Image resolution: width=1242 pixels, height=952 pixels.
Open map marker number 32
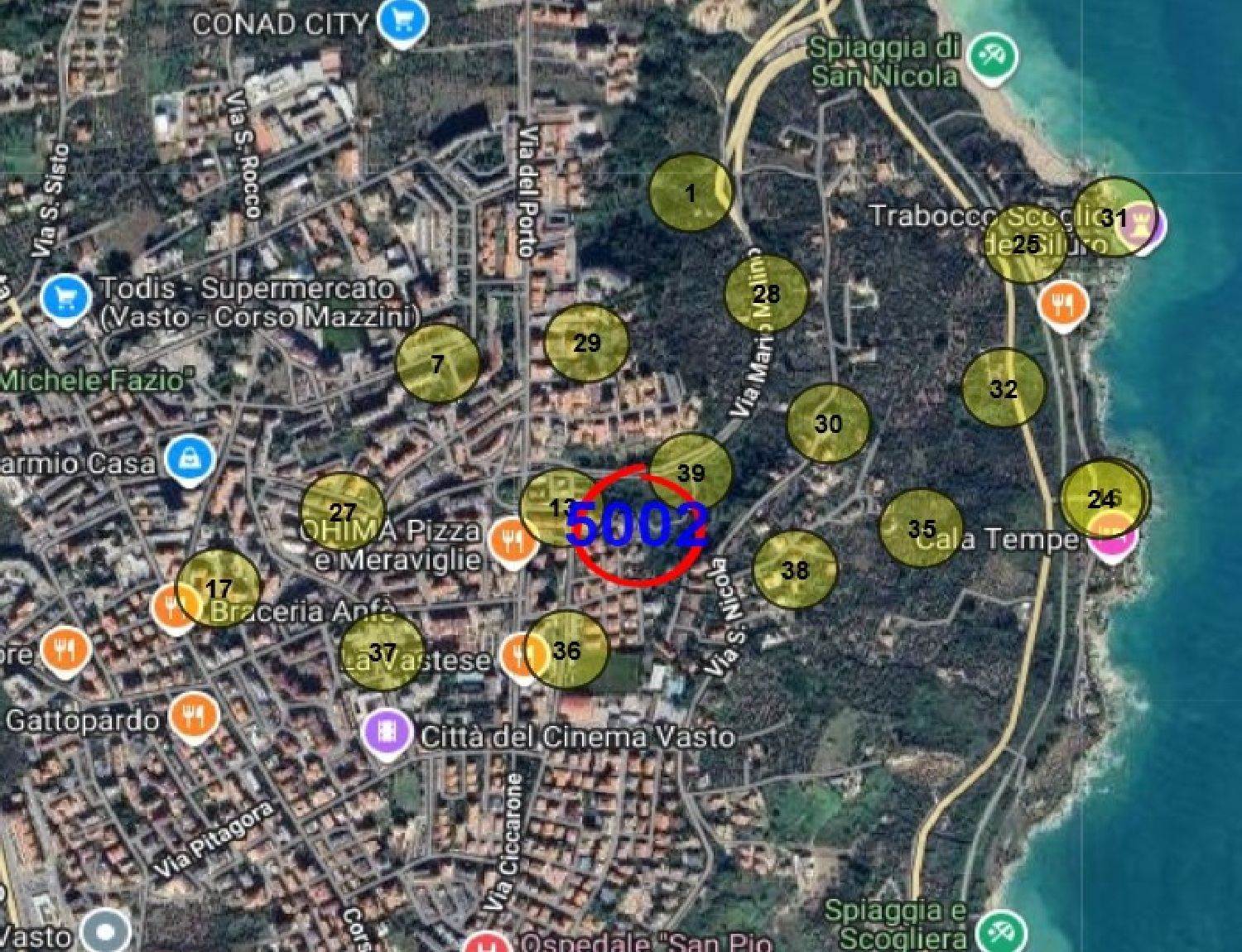point(1003,388)
